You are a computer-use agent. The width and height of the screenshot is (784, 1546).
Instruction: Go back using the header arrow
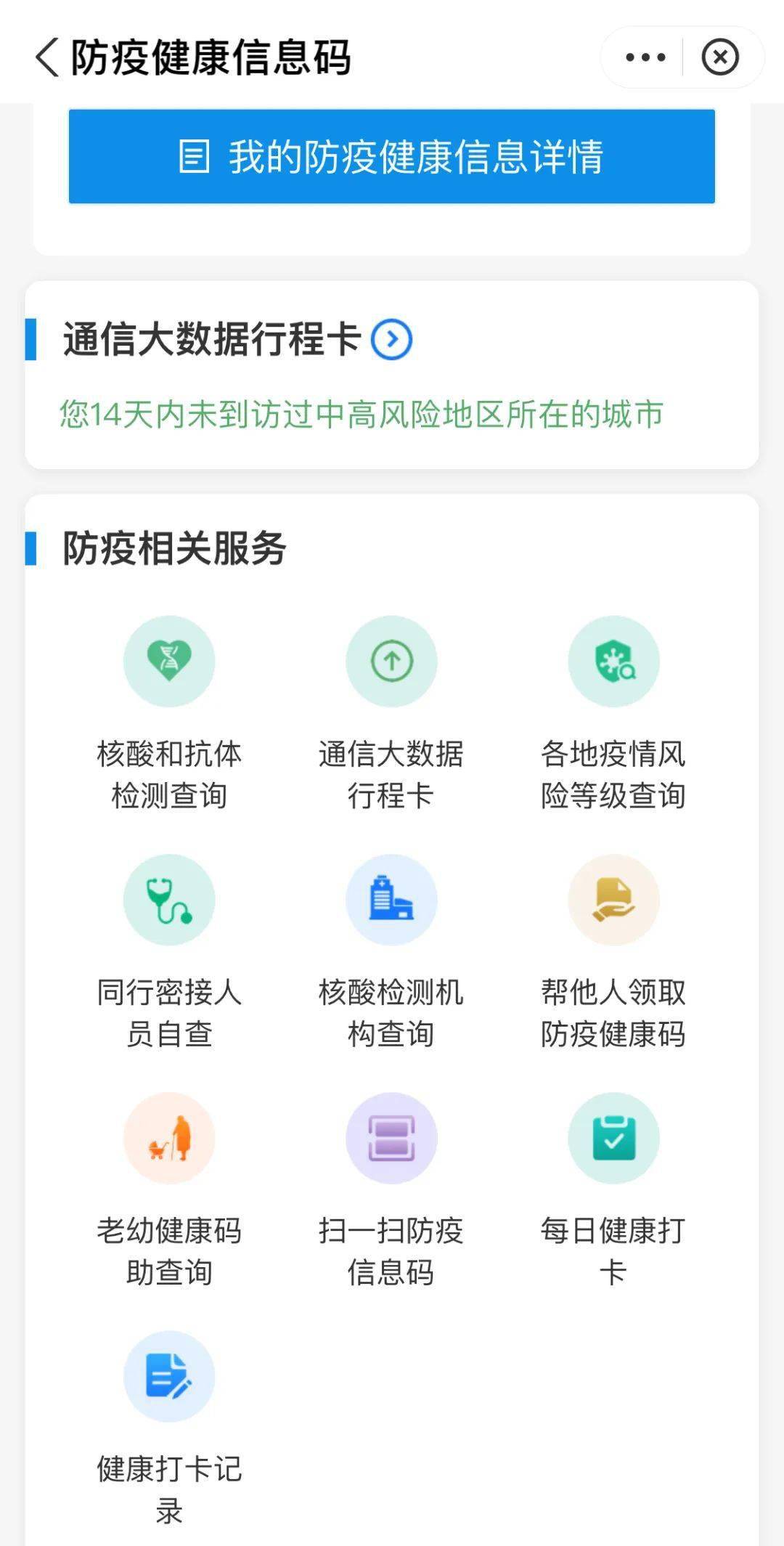pos(47,57)
